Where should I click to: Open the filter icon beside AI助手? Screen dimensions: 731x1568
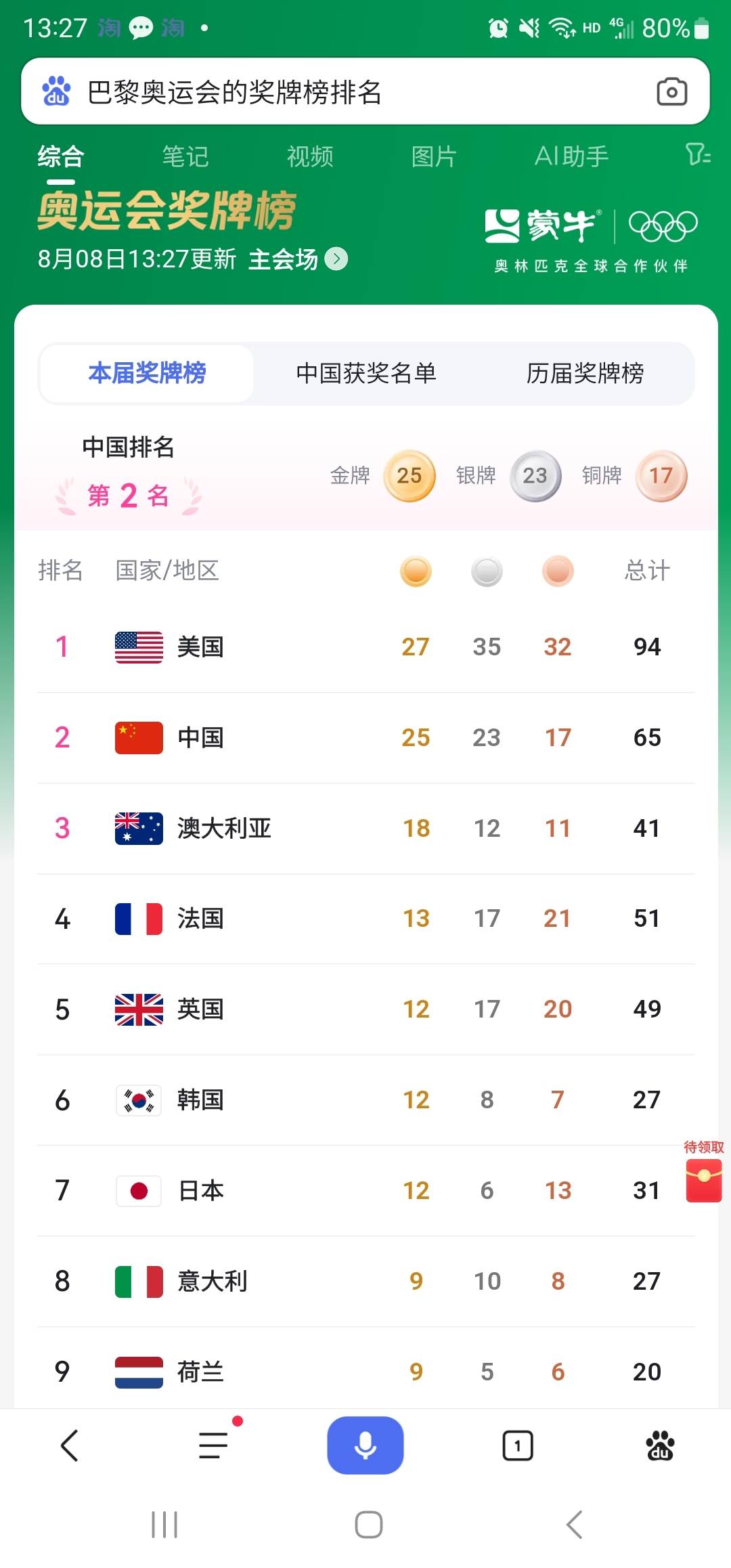coord(698,155)
